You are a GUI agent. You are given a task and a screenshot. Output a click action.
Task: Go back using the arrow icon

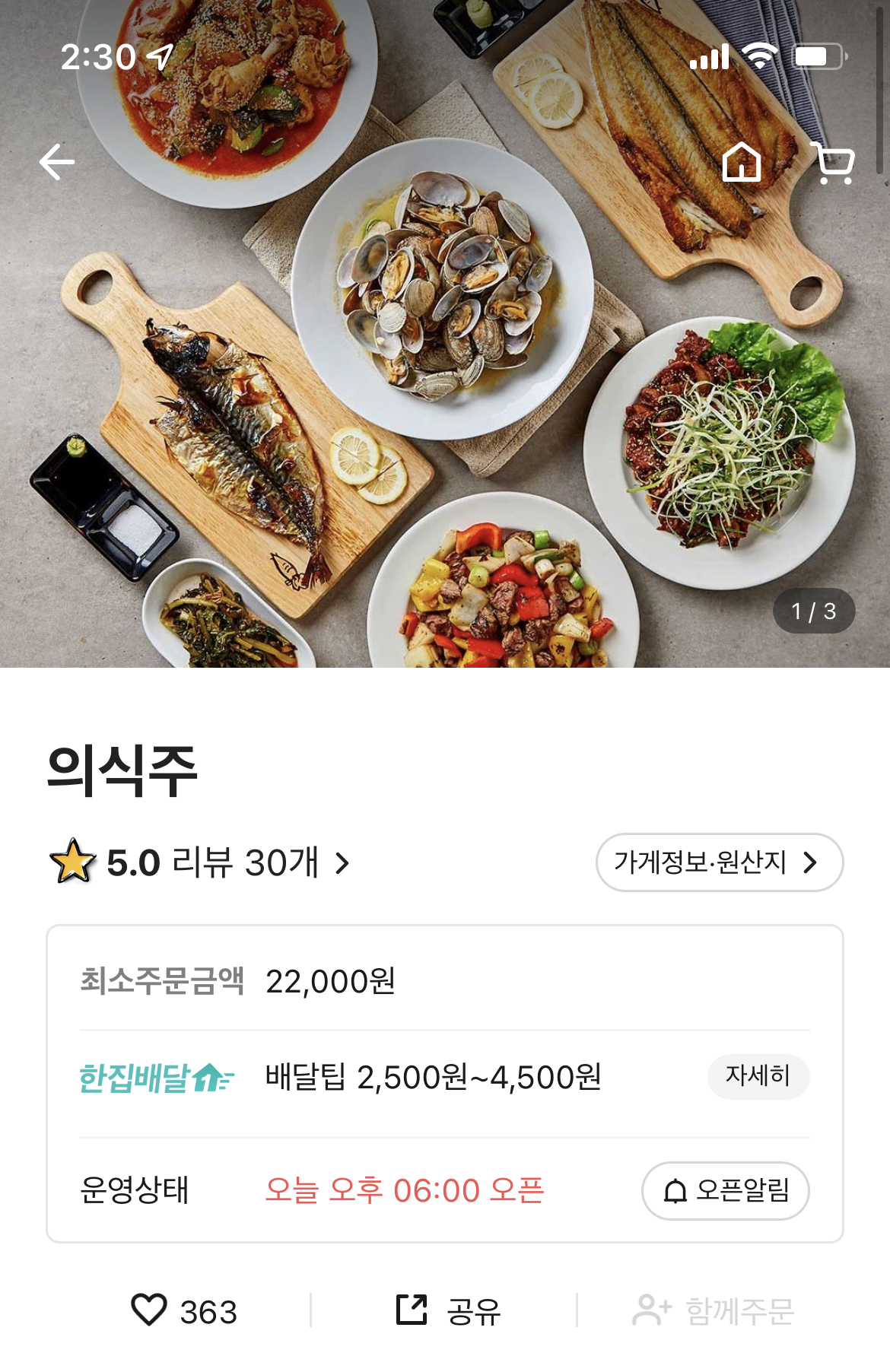pyautogui.click(x=57, y=162)
